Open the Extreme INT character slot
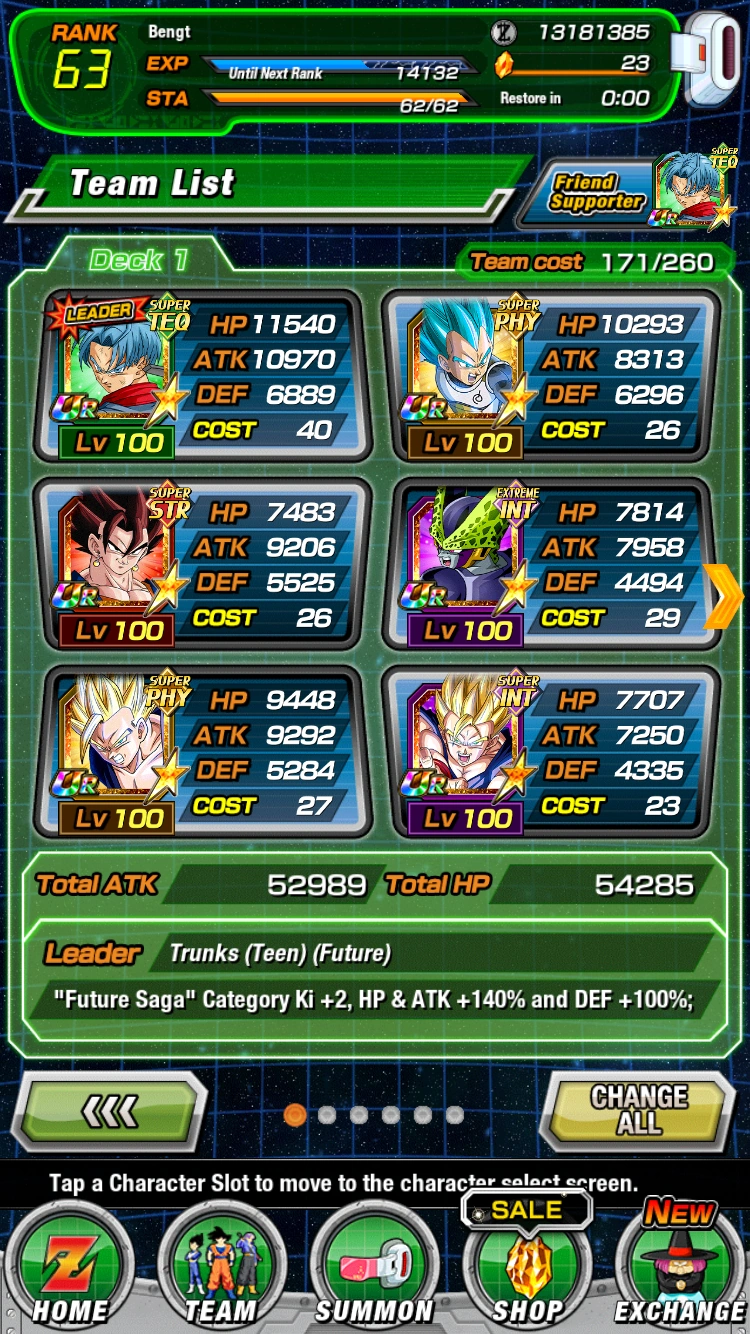Viewport: 750px width, 1334px height. [x=551, y=563]
